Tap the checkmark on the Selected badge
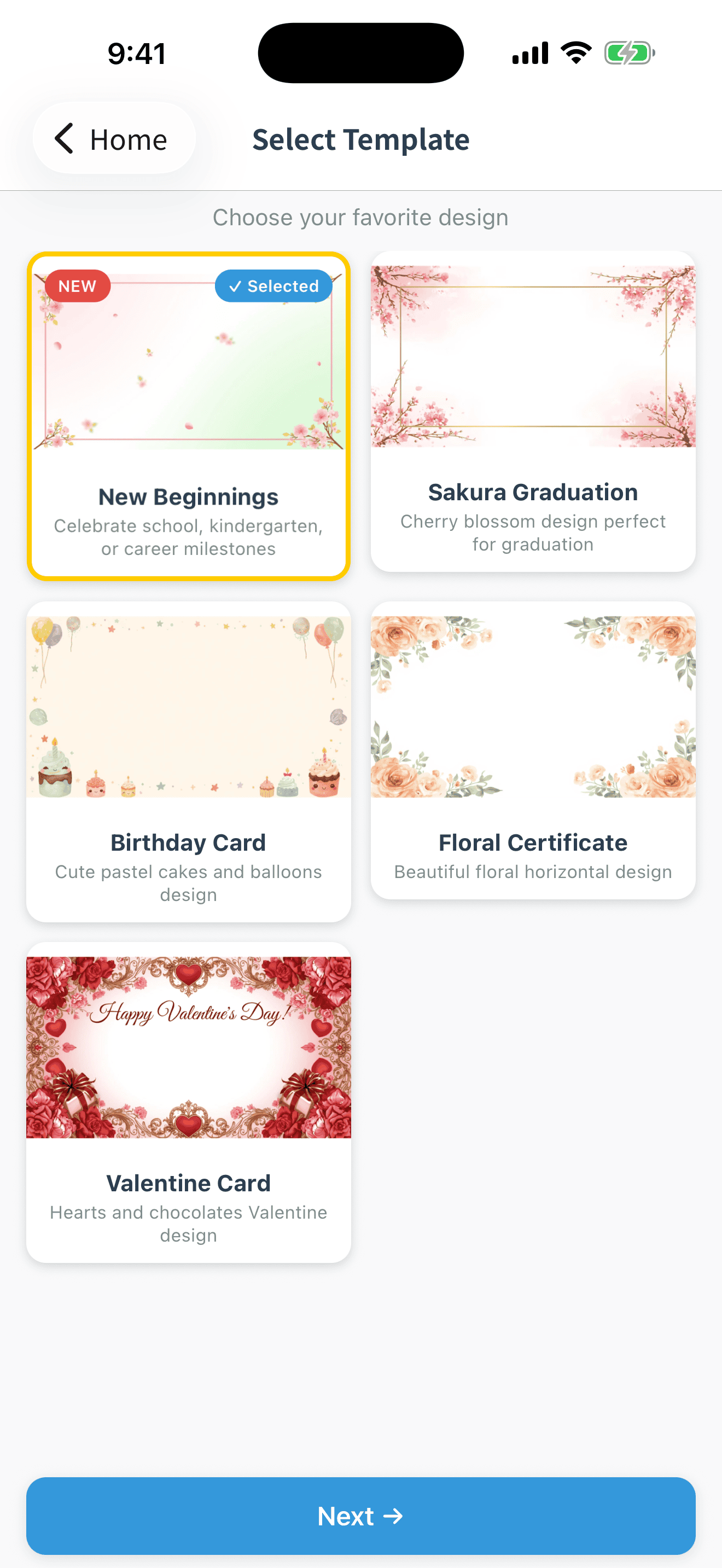 click(x=237, y=286)
